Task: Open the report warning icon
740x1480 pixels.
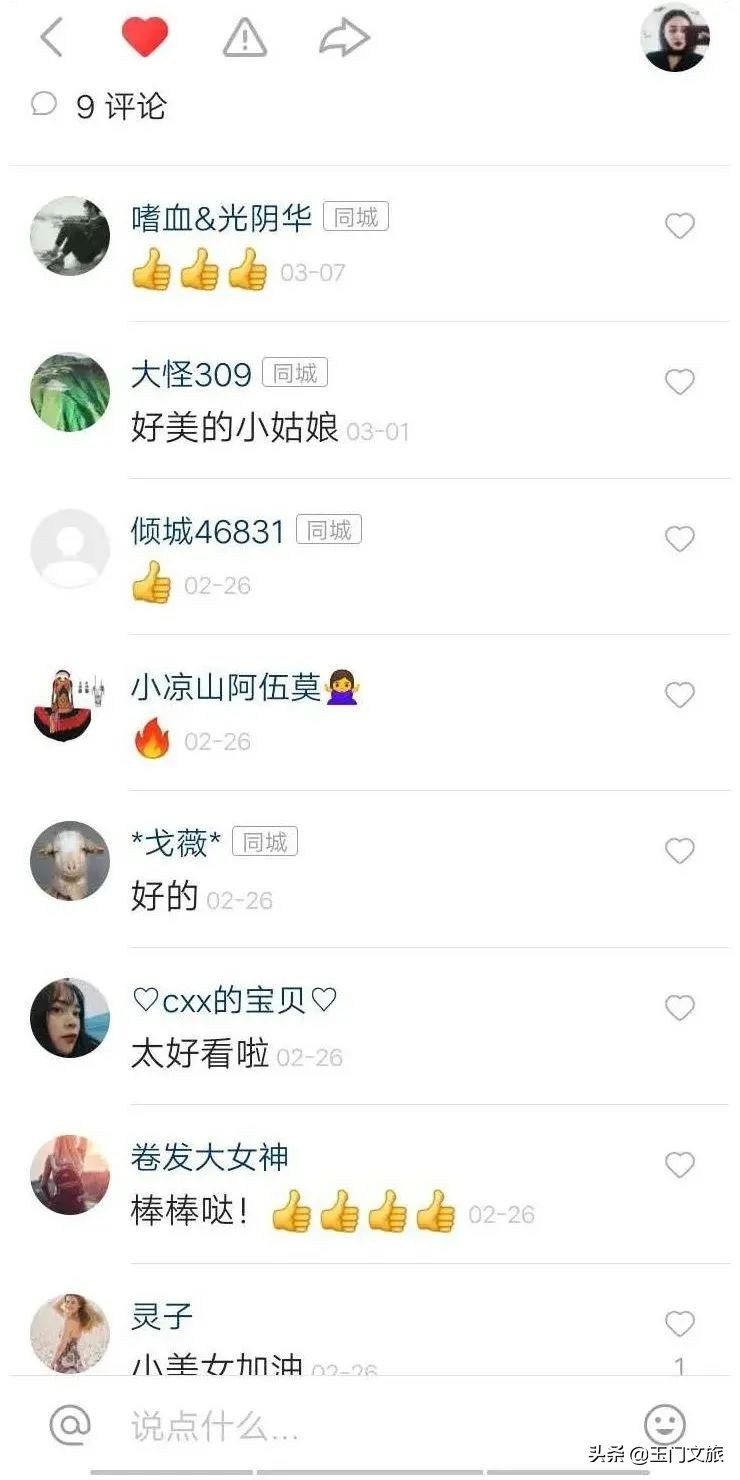Action: pyautogui.click(x=243, y=37)
